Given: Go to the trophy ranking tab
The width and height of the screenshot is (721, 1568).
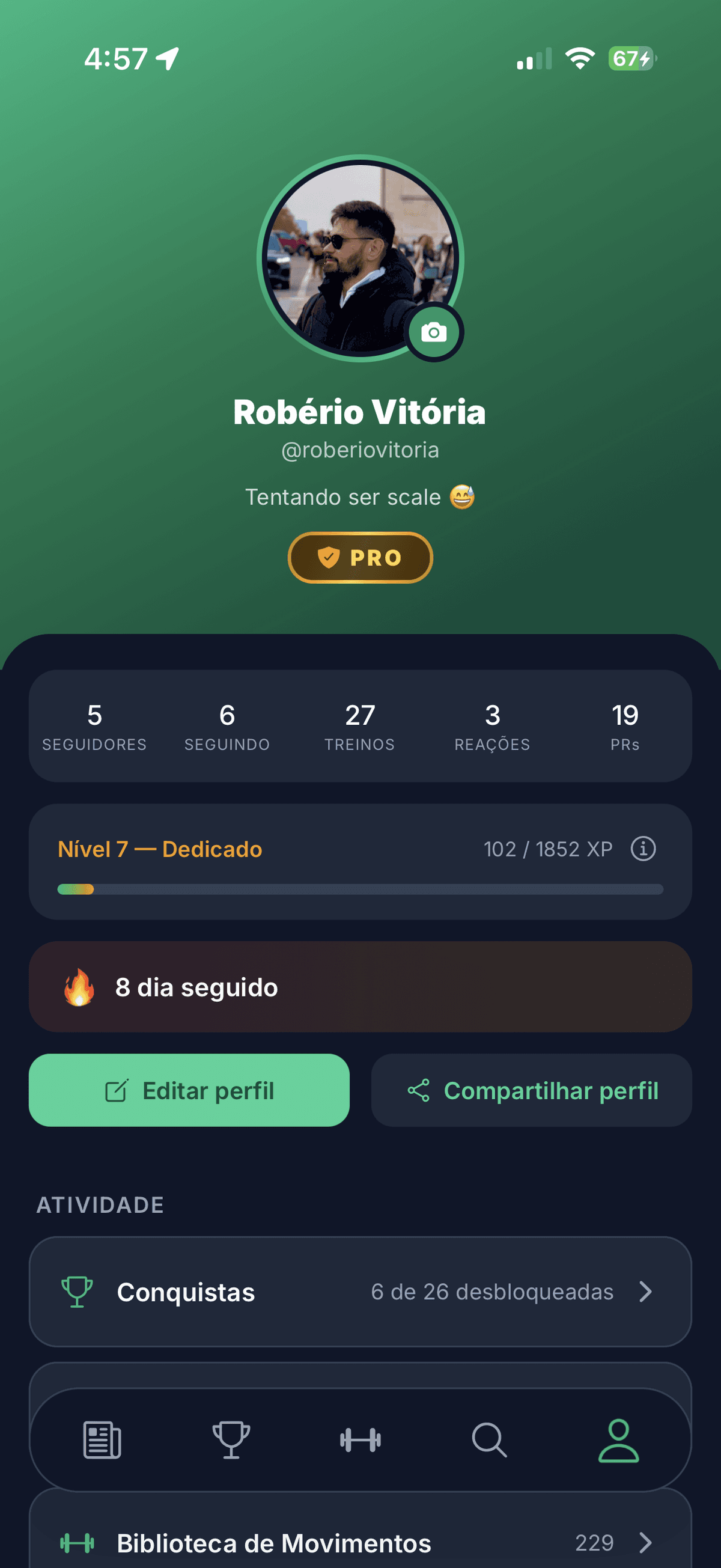Looking at the screenshot, I should tap(231, 1440).
